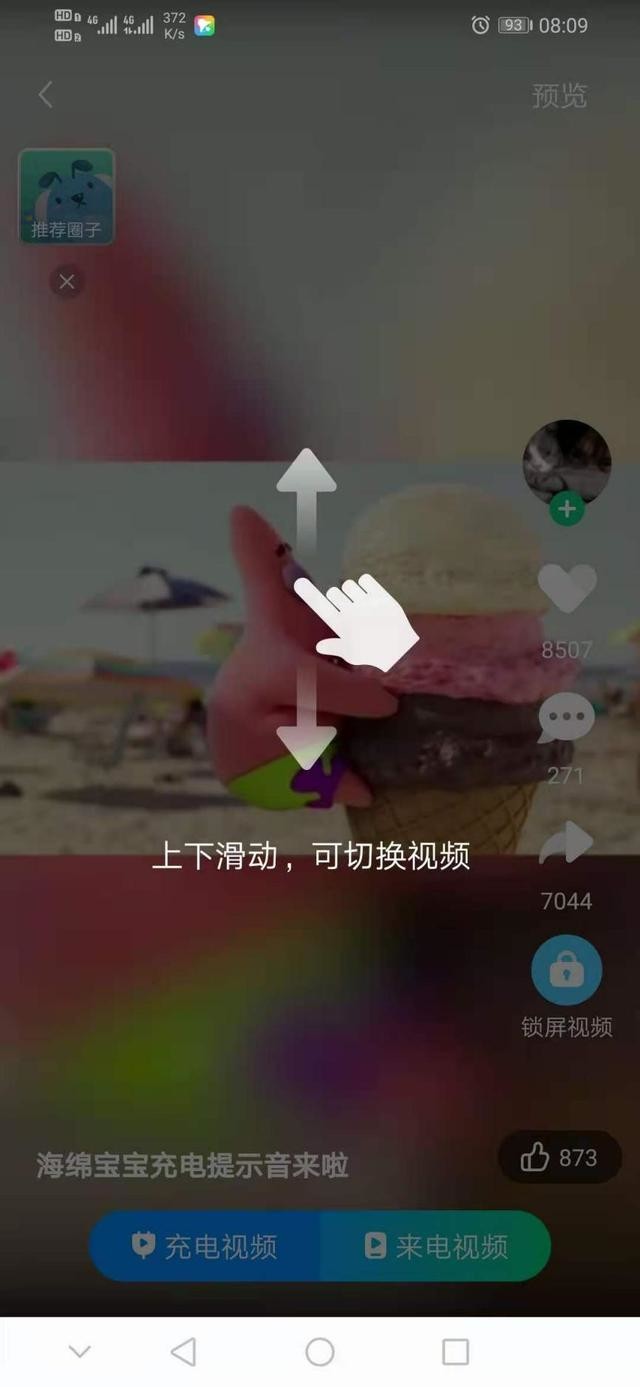
Task: Open the recent apps square button
Action: (455, 1352)
